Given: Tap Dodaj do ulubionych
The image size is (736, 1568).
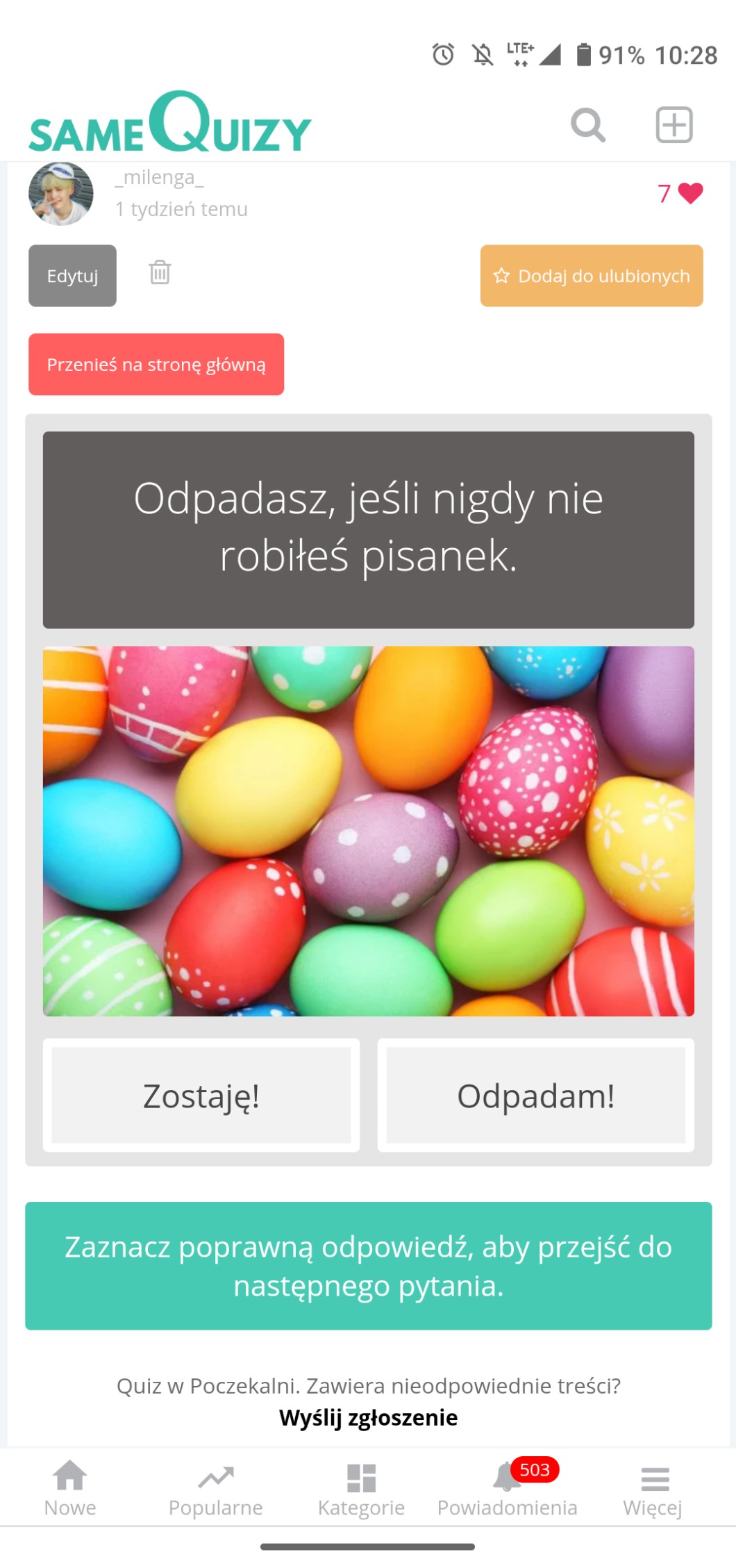Looking at the screenshot, I should tap(592, 276).
